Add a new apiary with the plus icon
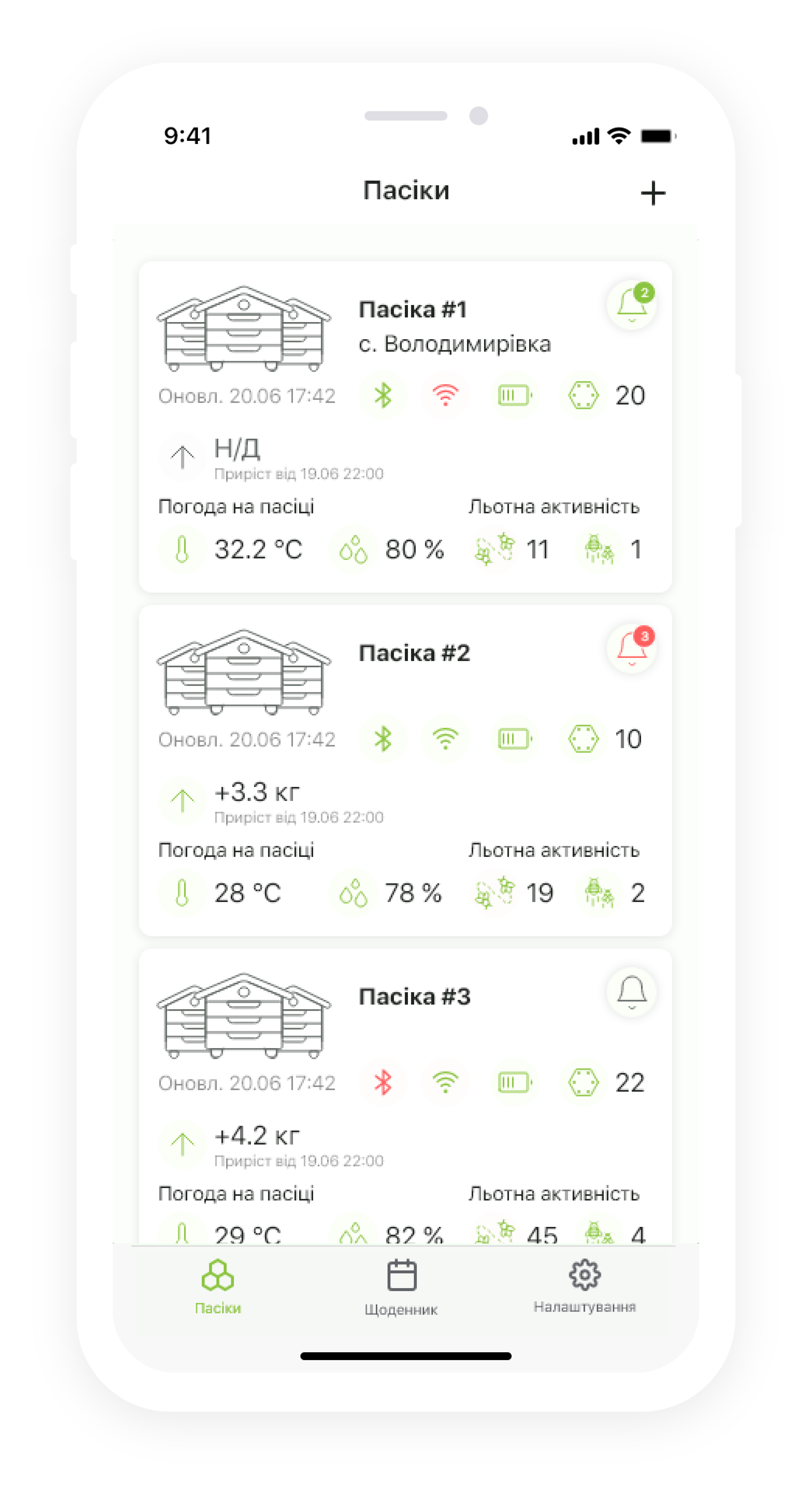812x1490 pixels. pos(653,193)
